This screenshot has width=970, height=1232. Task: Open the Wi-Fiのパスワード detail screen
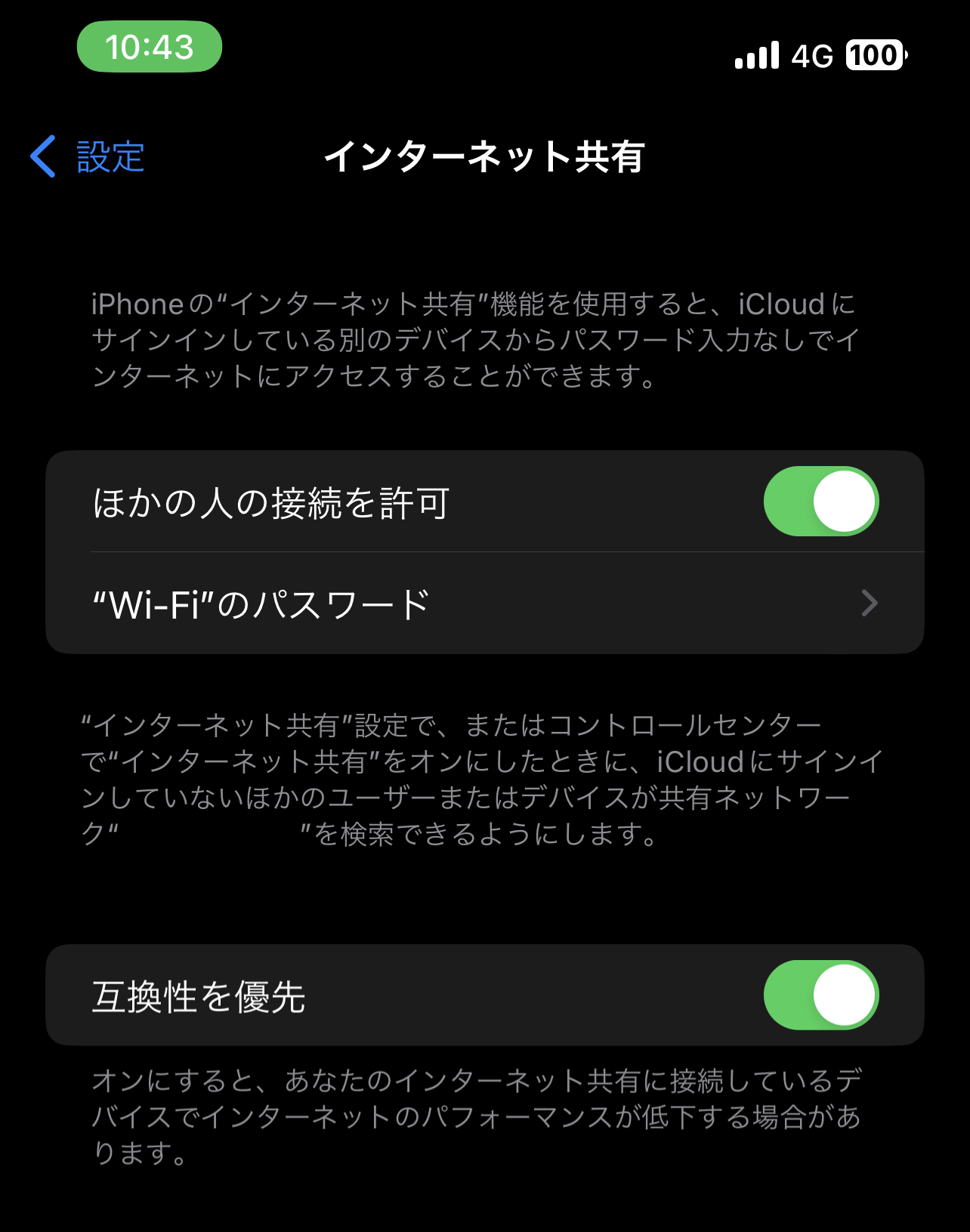[x=483, y=603]
